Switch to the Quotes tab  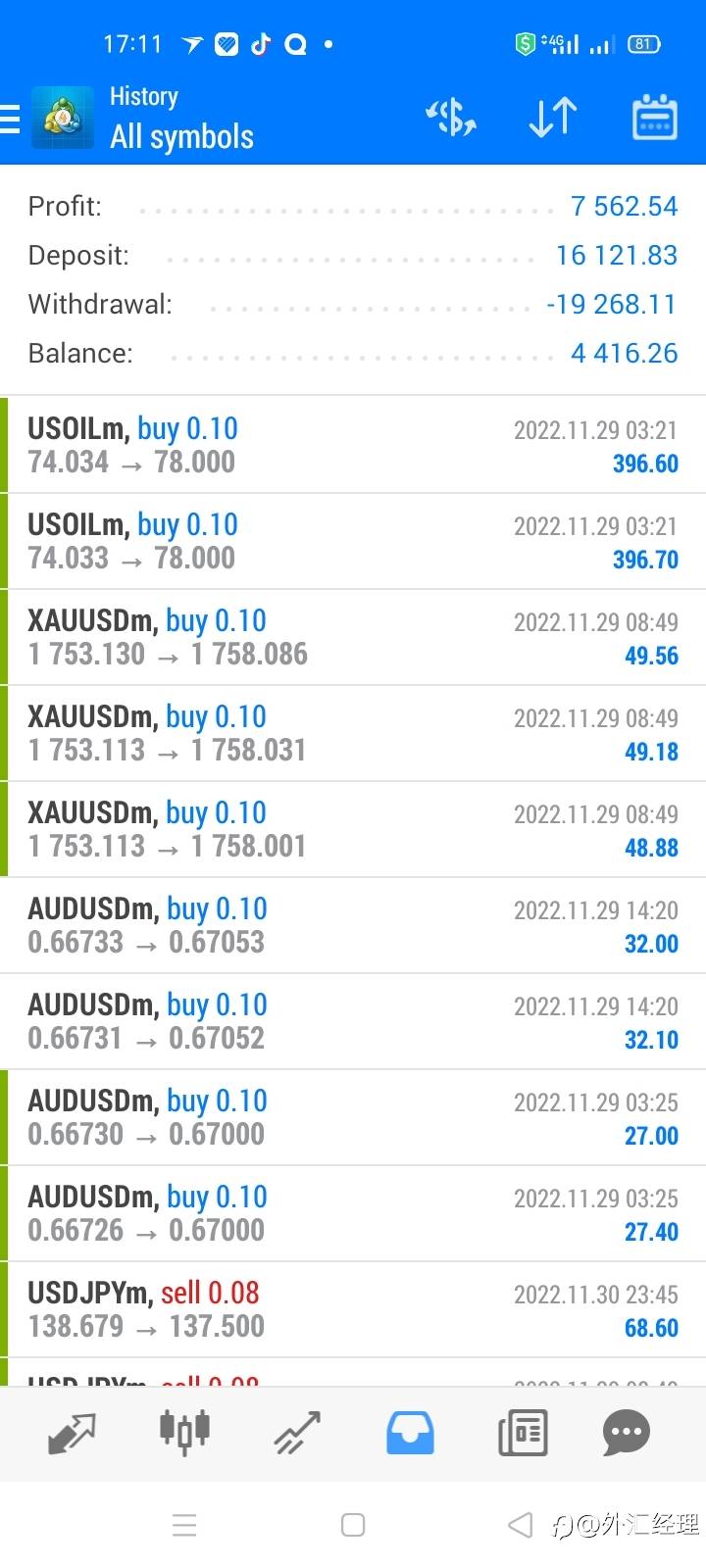(72, 1433)
